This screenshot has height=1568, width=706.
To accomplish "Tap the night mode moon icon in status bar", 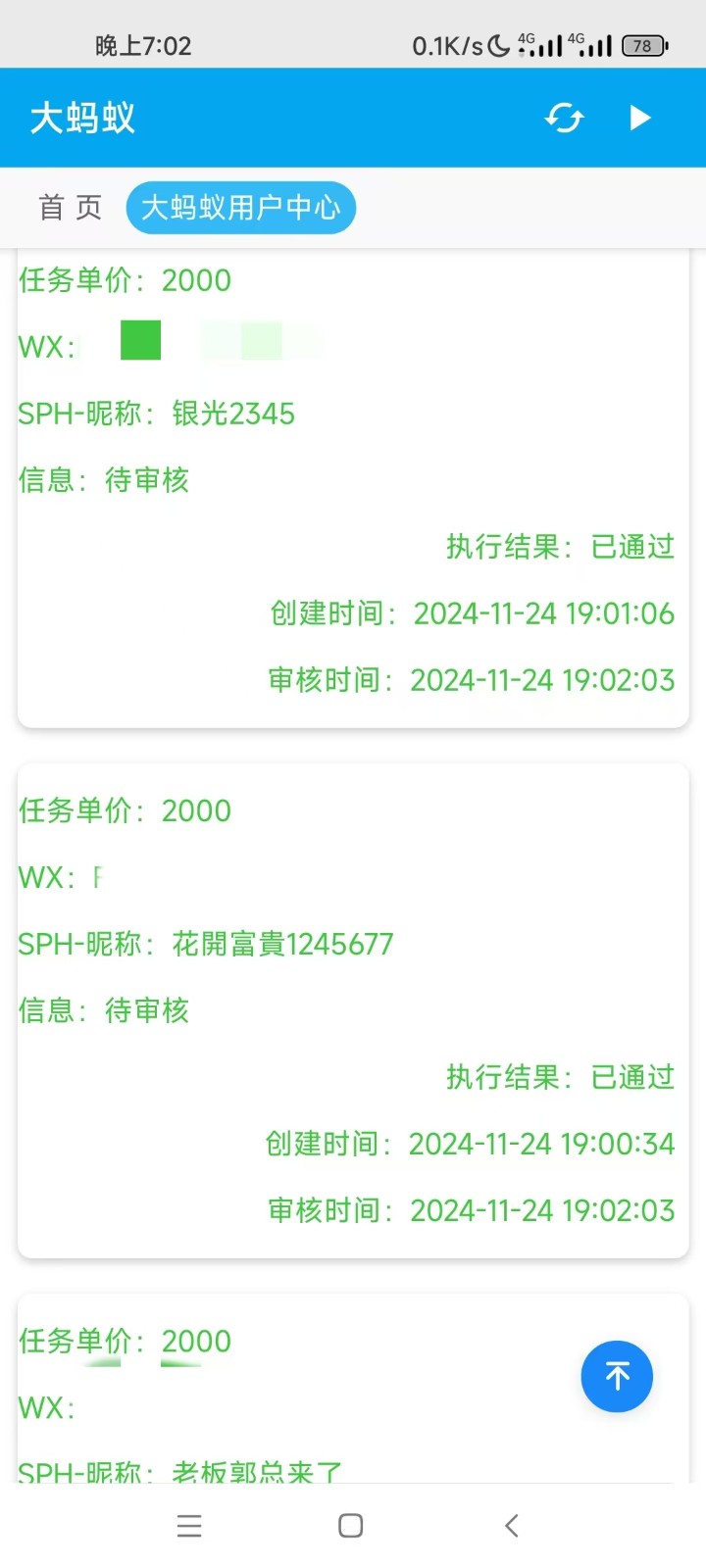I will (498, 43).
